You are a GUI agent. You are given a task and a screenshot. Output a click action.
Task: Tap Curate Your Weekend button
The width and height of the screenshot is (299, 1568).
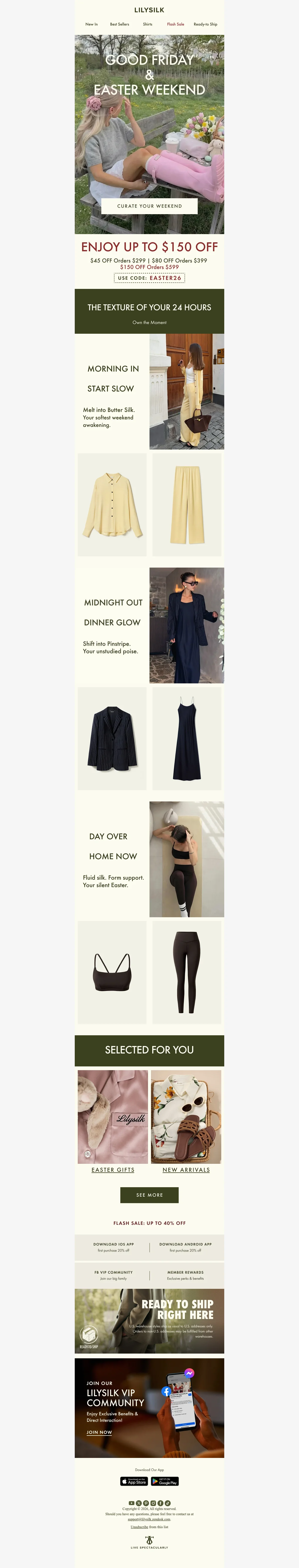(x=149, y=206)
